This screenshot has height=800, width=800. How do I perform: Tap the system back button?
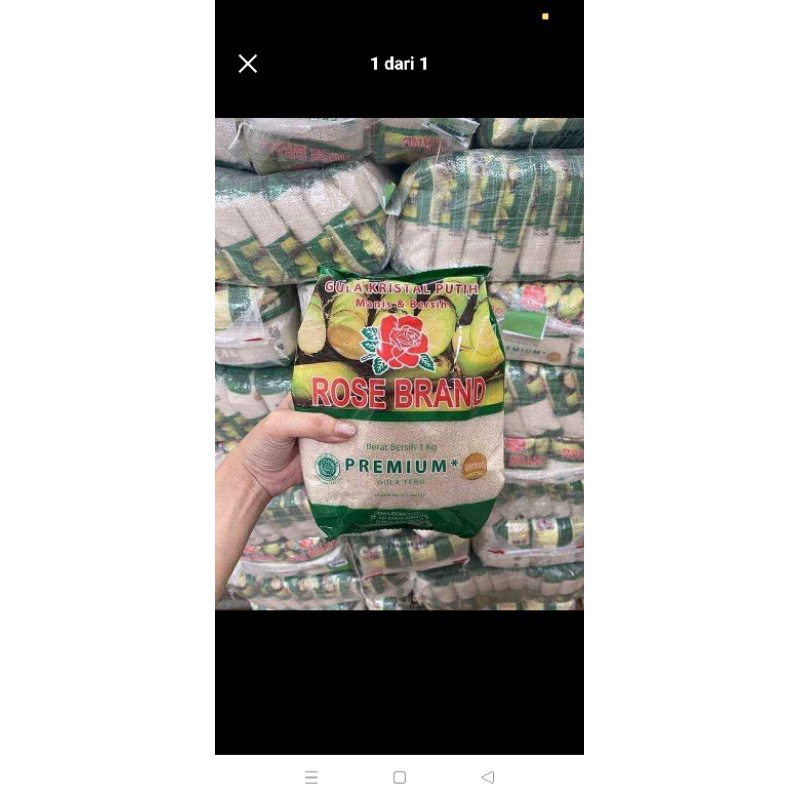tap(488, 777)
